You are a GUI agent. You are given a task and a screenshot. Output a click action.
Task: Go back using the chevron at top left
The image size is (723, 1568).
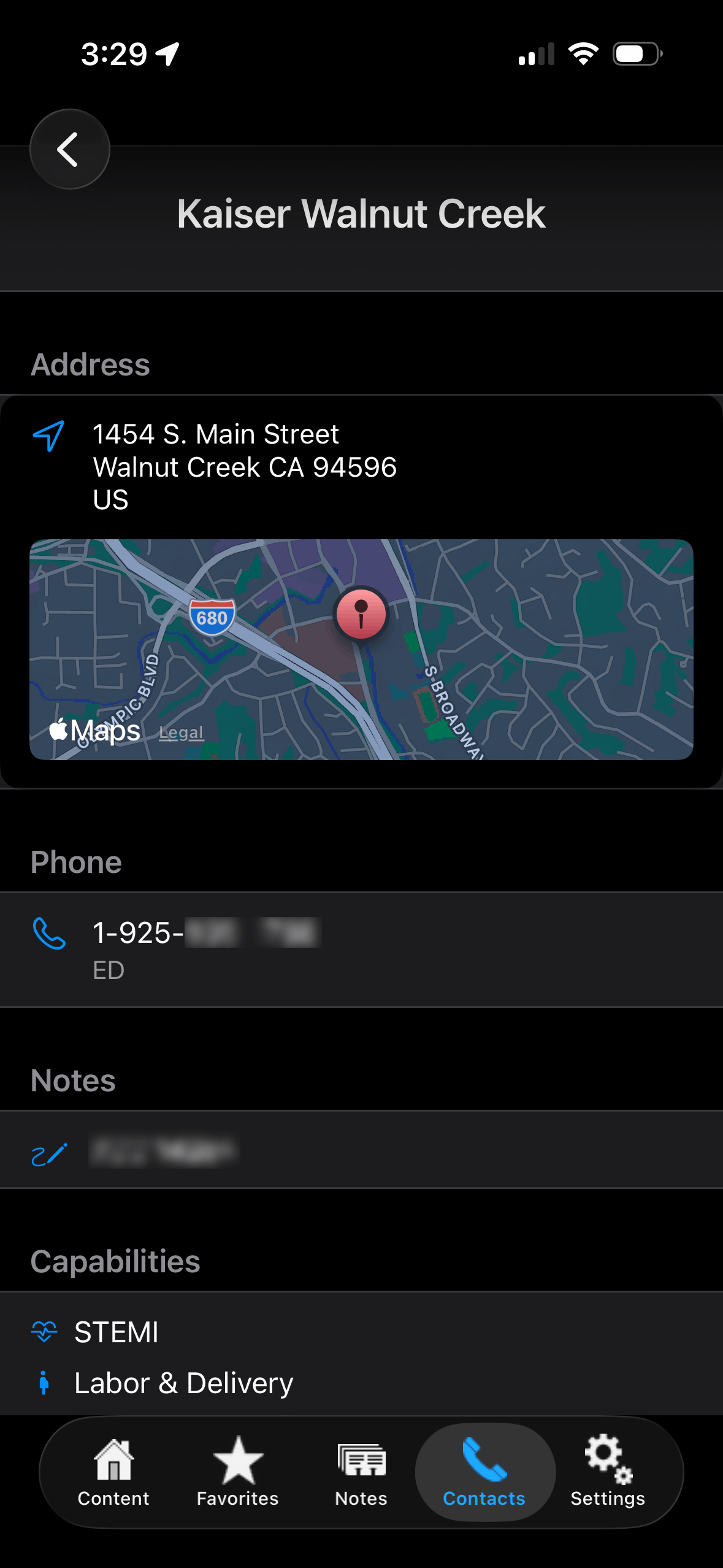tap(69, 149)
